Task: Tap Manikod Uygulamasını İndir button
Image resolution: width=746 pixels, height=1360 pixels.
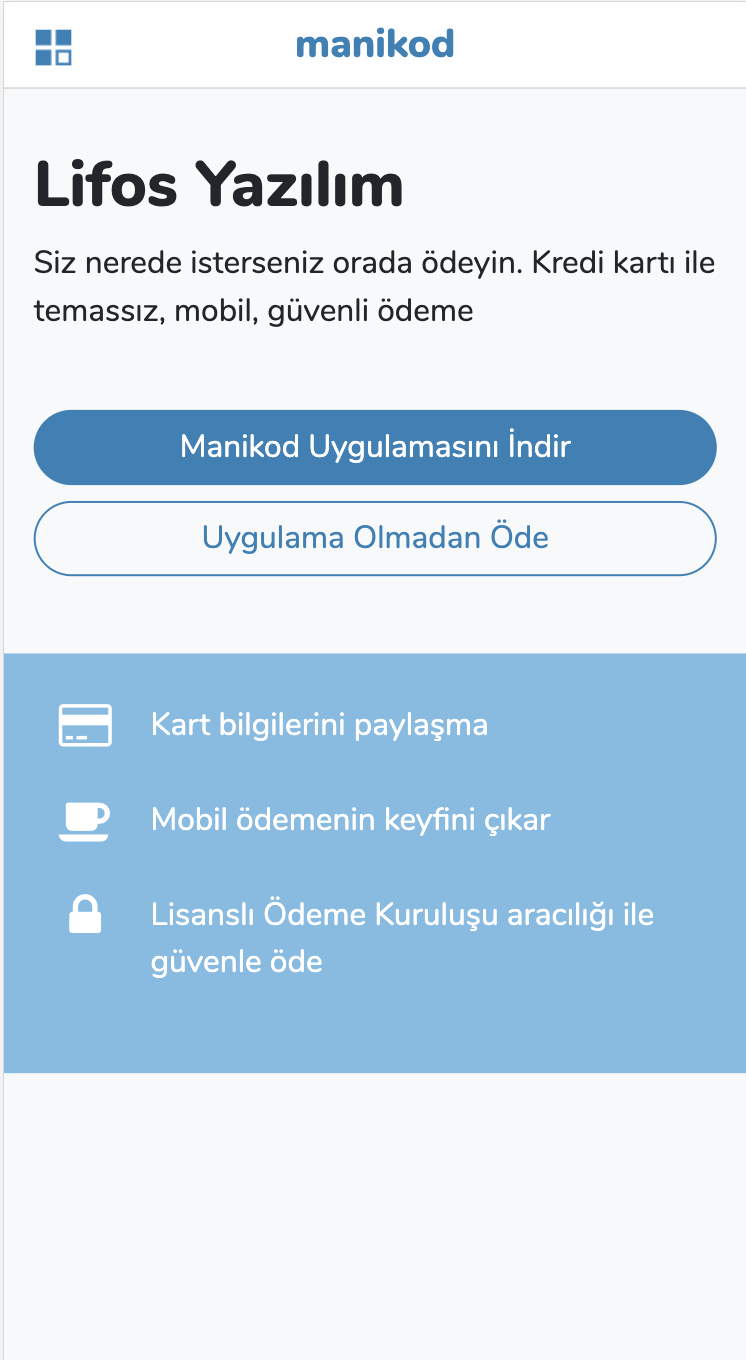Action: coord(375,447)
